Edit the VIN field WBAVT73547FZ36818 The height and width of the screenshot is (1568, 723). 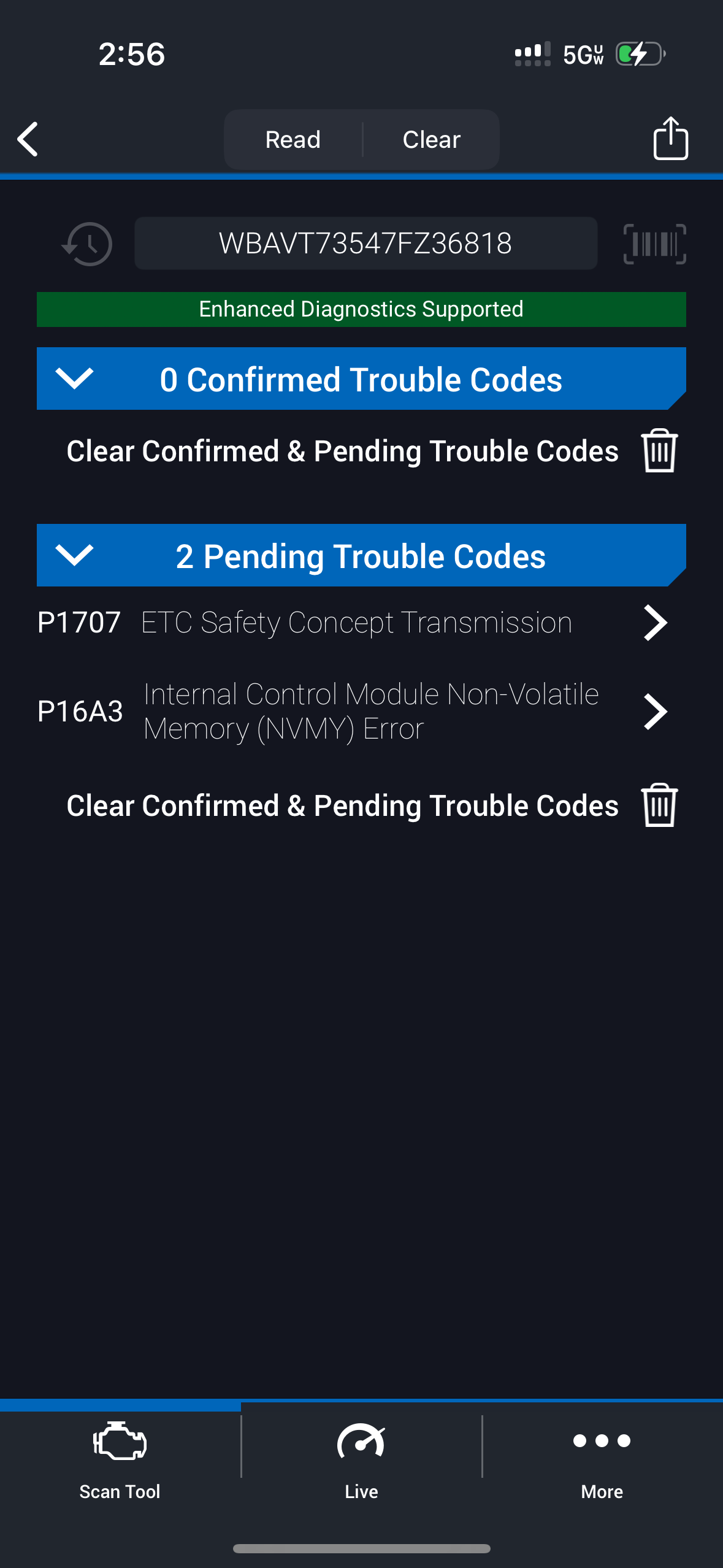365,244
